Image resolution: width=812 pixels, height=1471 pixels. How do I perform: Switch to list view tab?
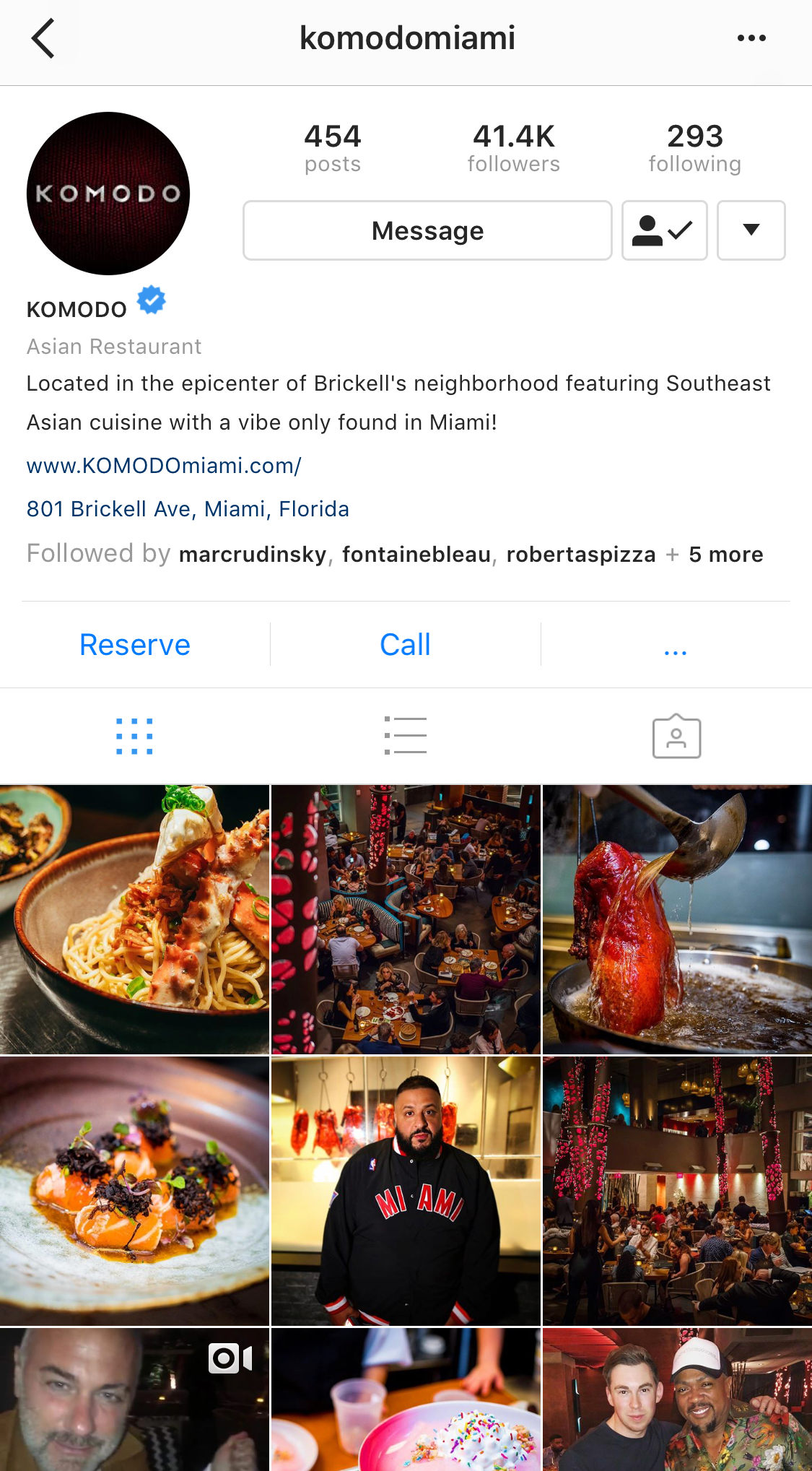[x=405, y=737]
